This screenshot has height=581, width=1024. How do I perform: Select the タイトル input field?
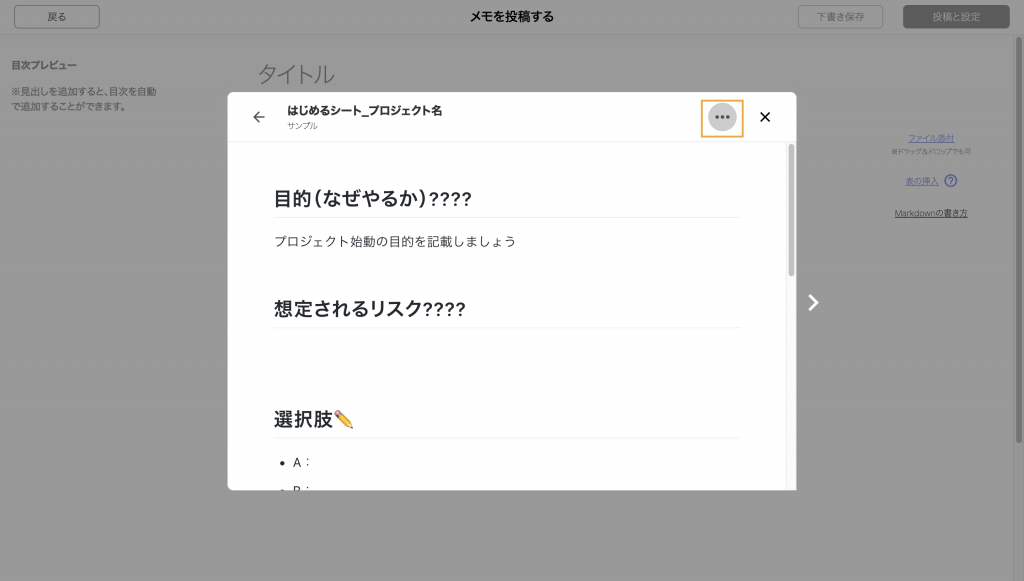[500, 74]
